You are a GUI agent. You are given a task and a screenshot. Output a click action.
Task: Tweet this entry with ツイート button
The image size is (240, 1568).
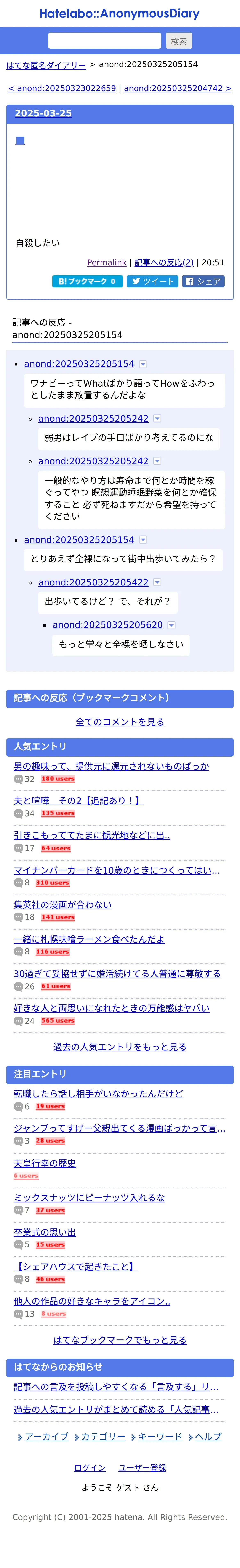click(152, 281)
